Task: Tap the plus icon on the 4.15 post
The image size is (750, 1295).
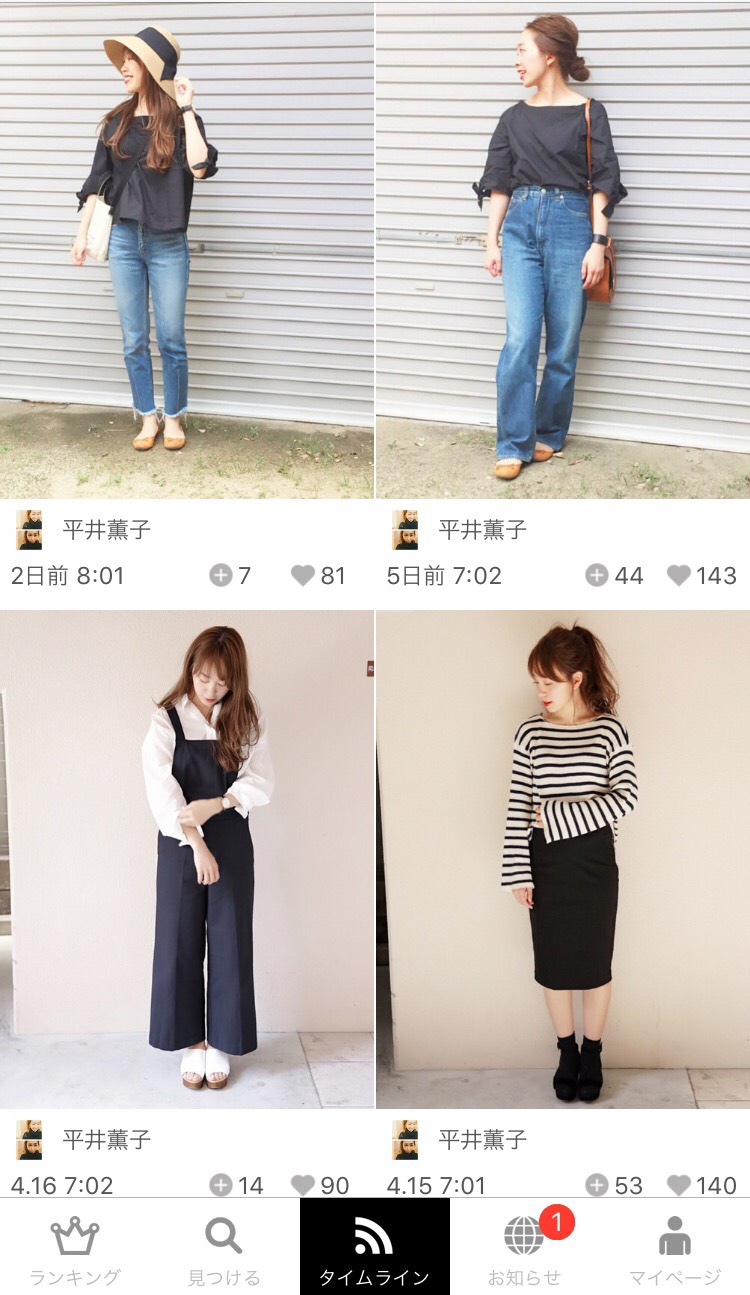Action: 597,1185
